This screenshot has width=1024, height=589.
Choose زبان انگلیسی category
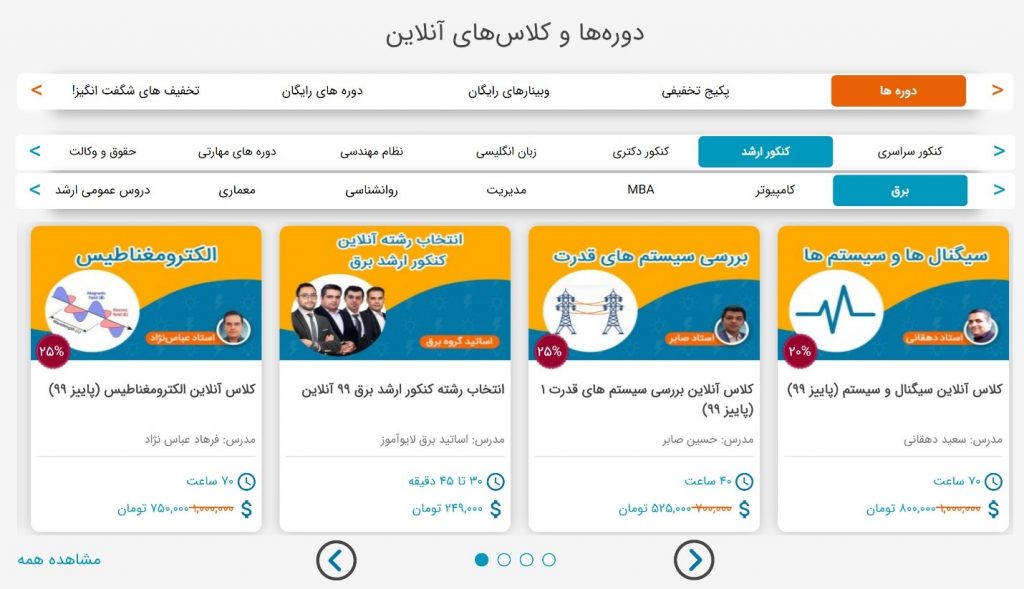506,152
